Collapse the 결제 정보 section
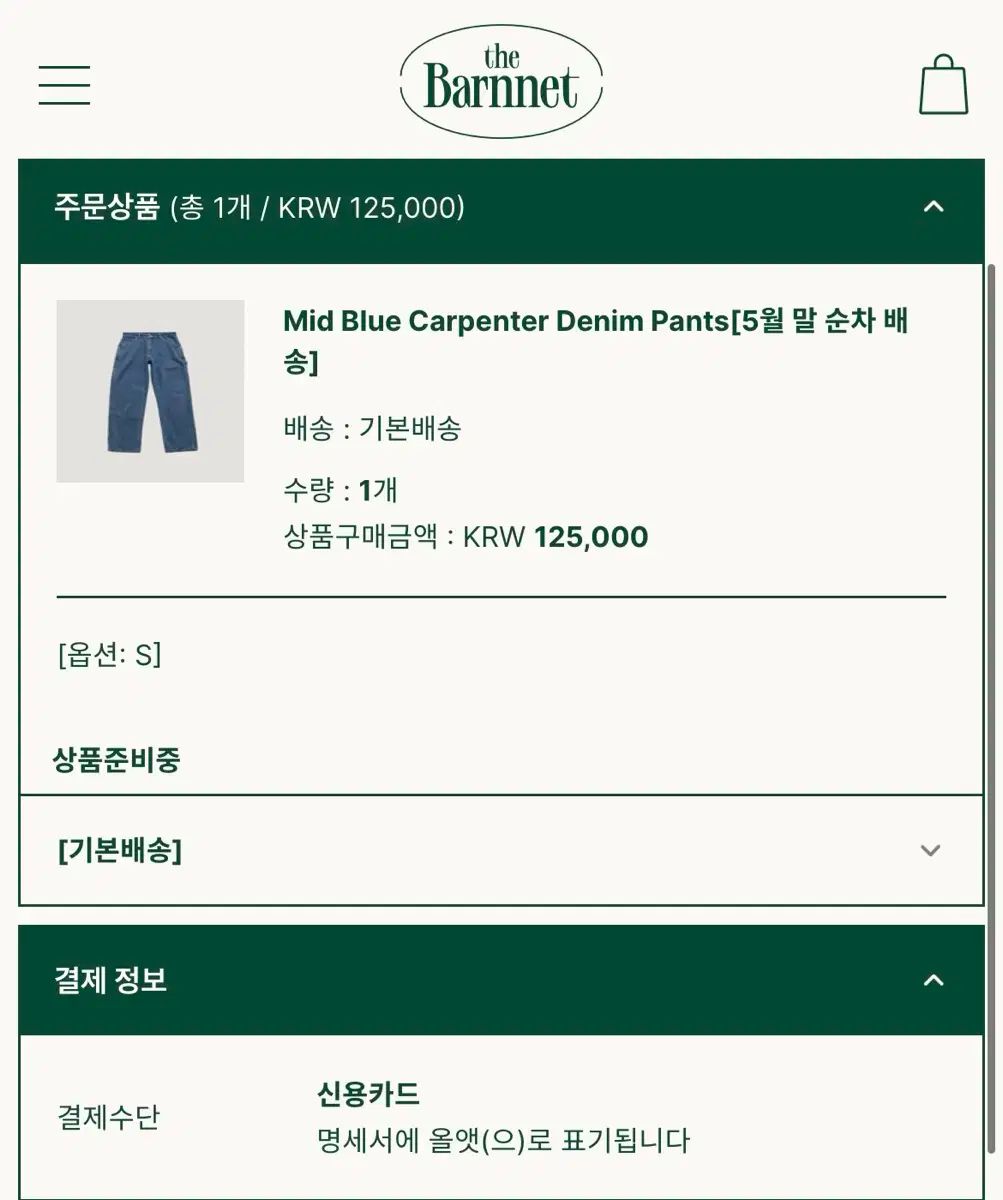Screen dimensions: 1003x1200 coord(932,980)
